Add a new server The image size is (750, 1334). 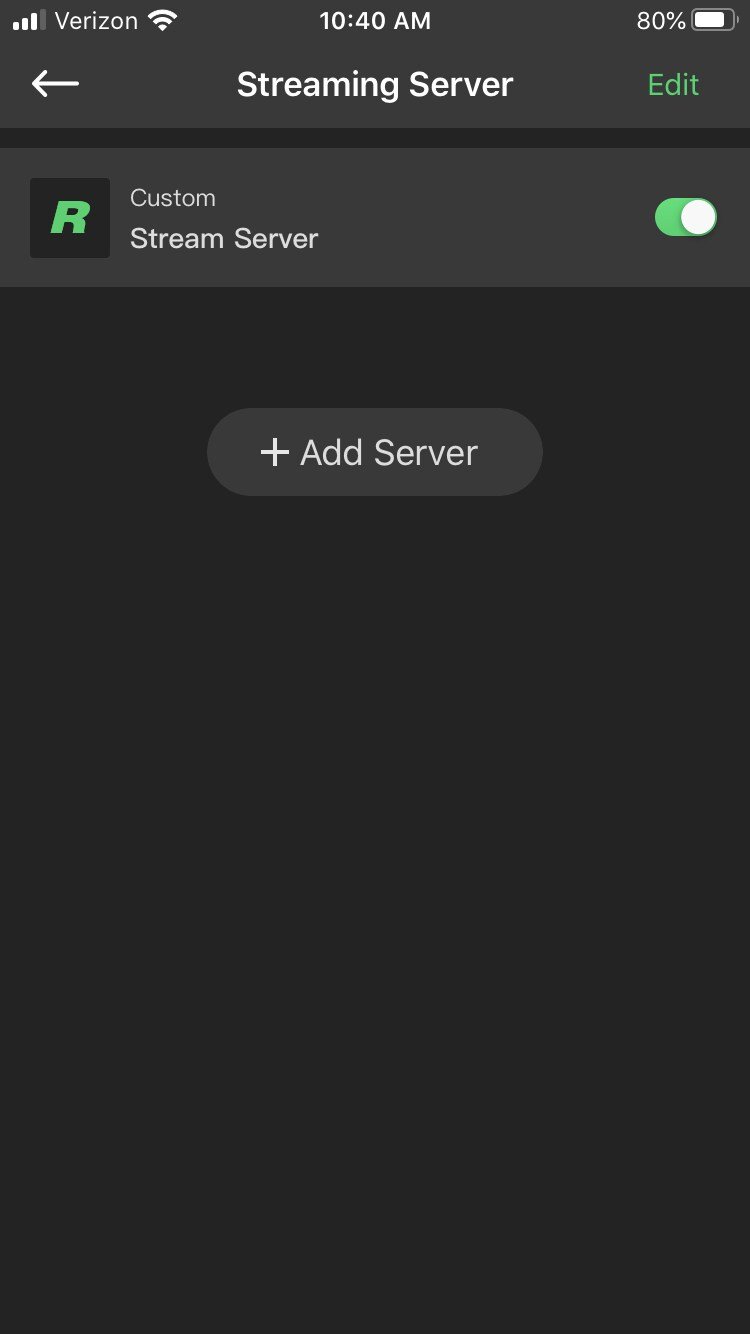(374, 452)
